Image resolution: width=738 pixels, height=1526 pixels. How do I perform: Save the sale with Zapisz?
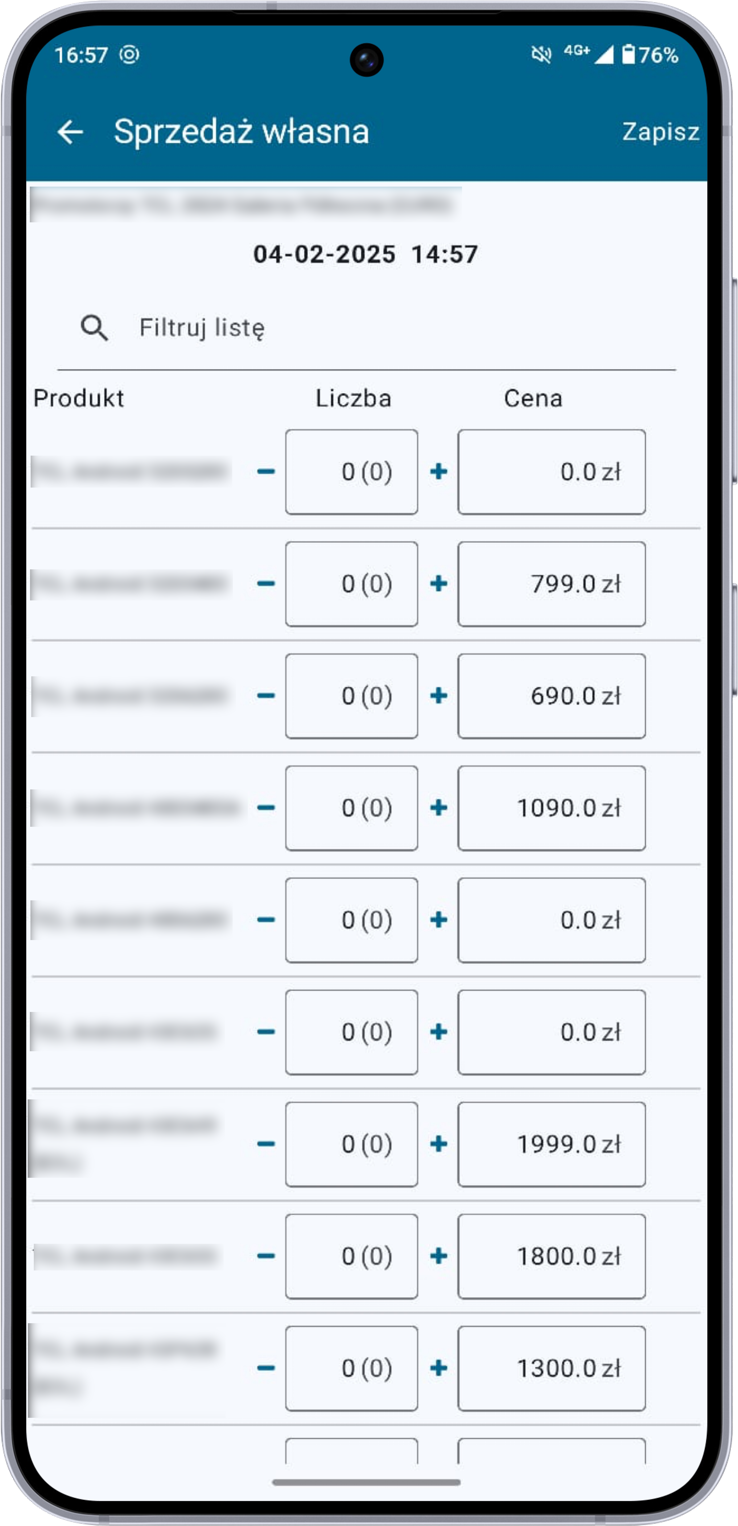[x=660, y=132]
